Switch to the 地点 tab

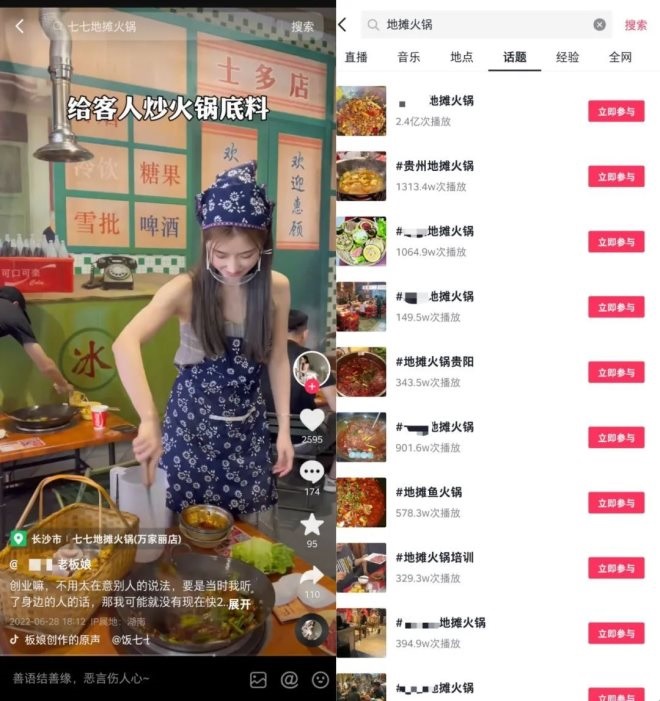461,57
